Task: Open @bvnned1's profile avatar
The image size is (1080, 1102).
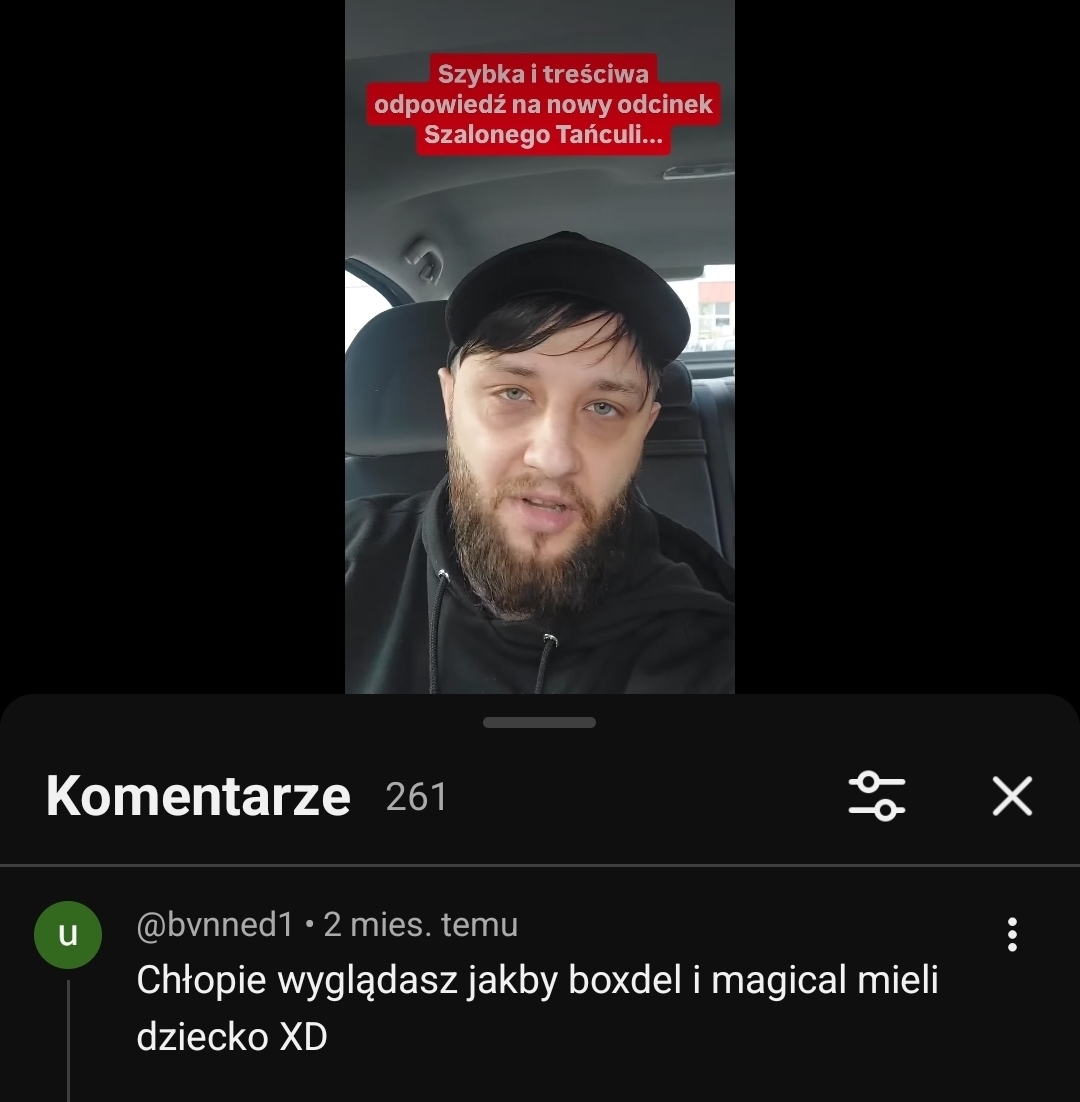Action: [x=68, y=935]
